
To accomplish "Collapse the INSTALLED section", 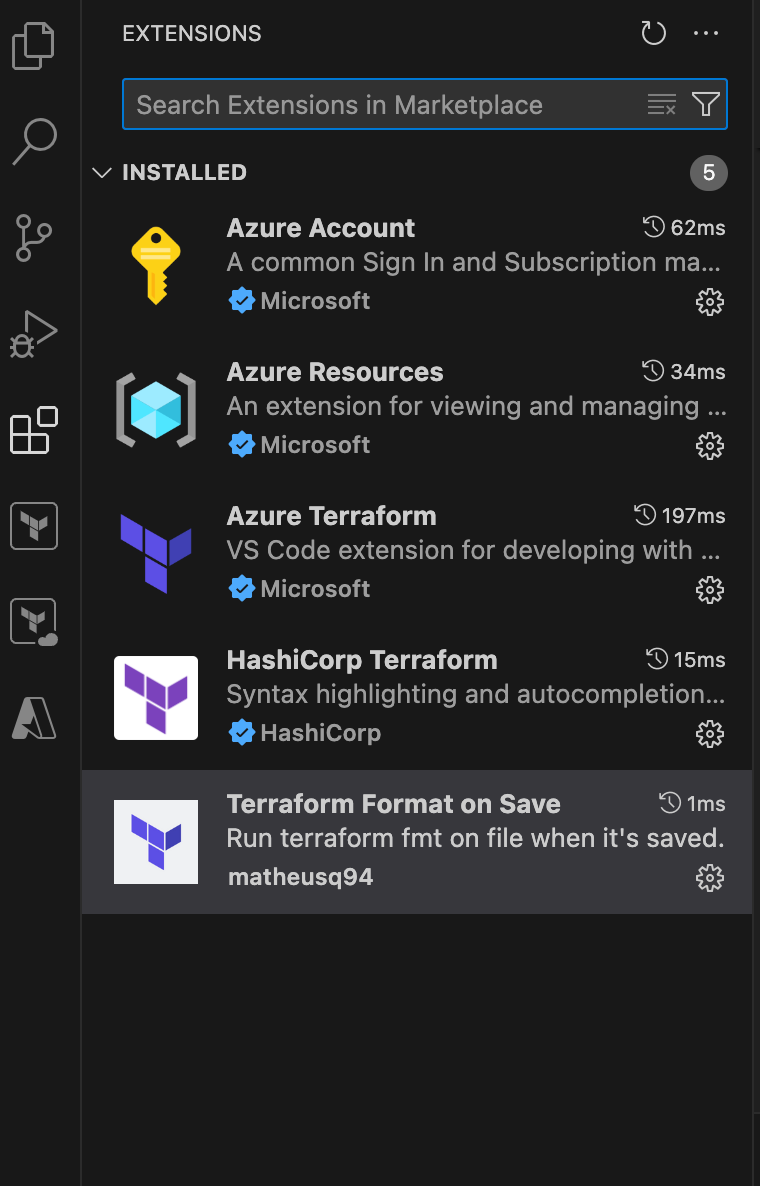I will 102,172.
